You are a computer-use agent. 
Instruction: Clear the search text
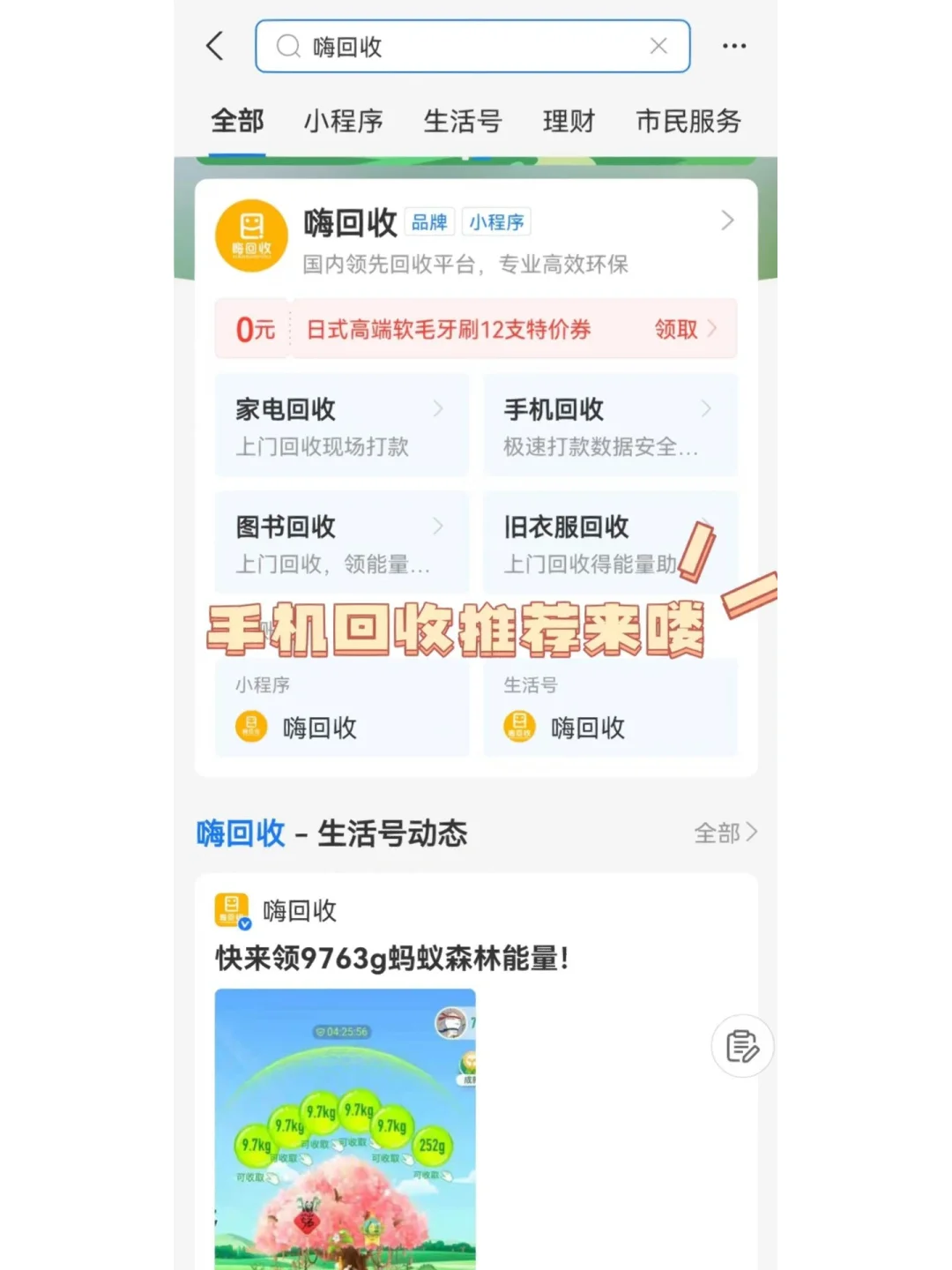(x=658, y=46)
